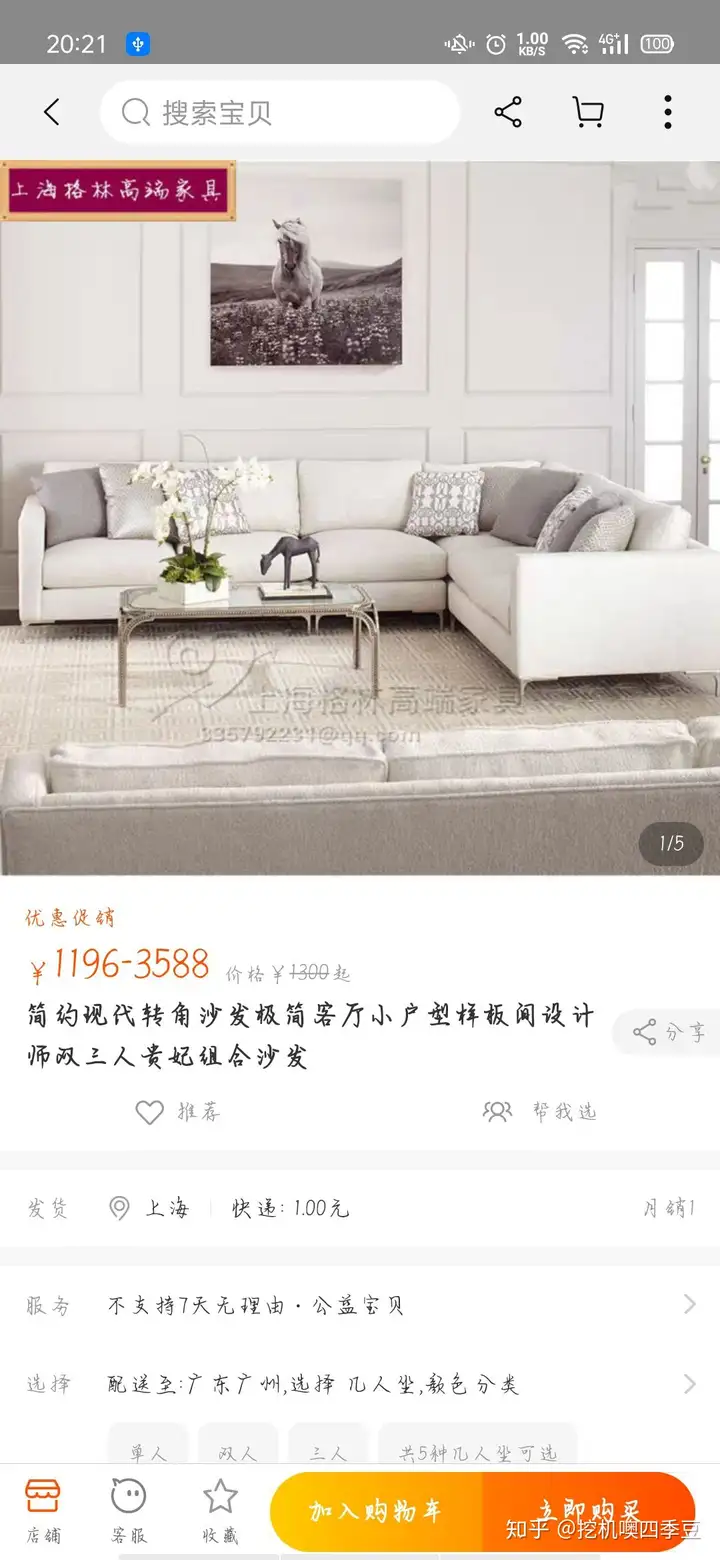720x1560 pixels.
Task: Tap 帮我选 to ask for help
Action: coord(540,1112)
